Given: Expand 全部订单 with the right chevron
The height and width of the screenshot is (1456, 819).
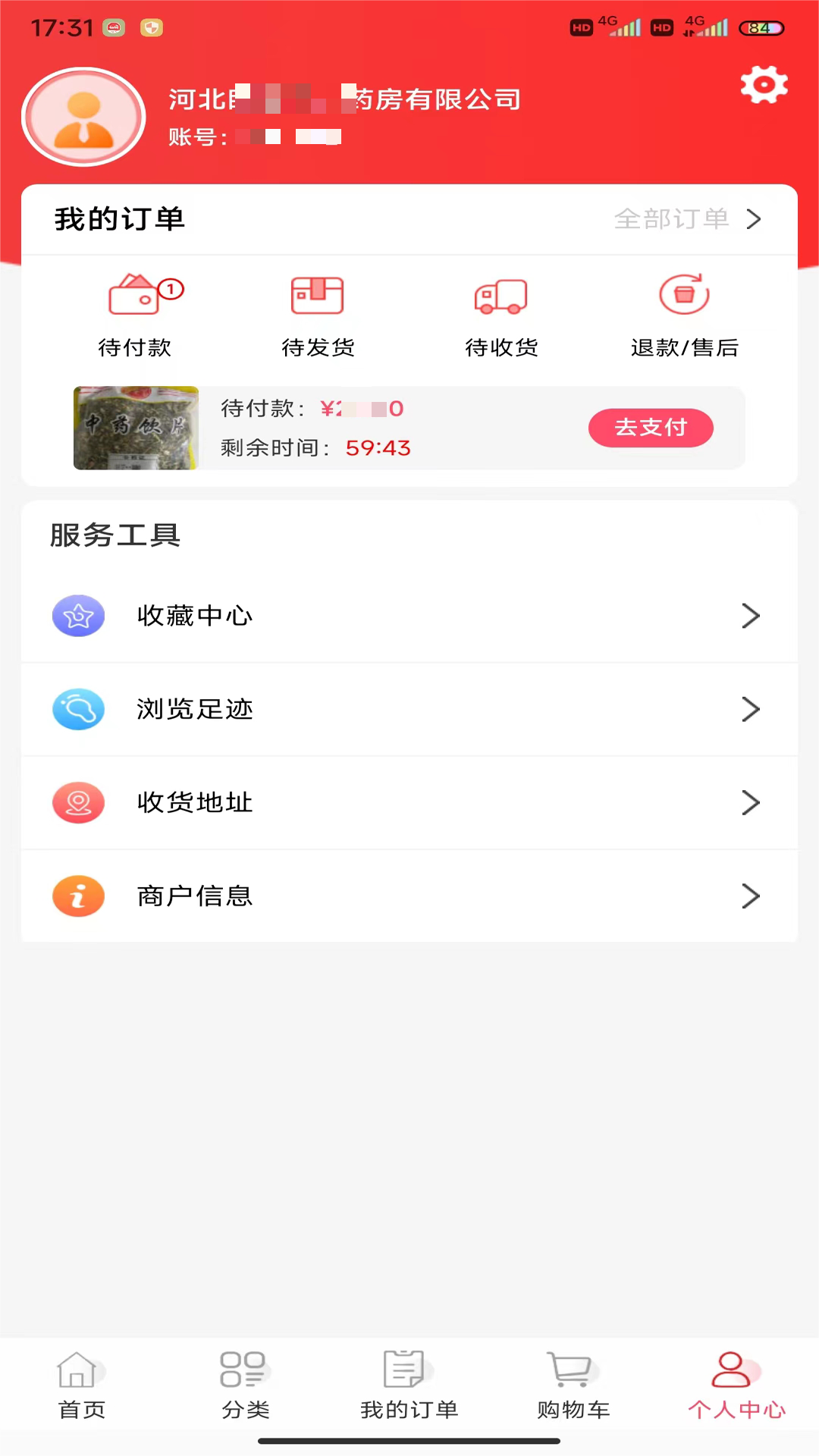Looking at the screenshot, I should coord(754,219).
